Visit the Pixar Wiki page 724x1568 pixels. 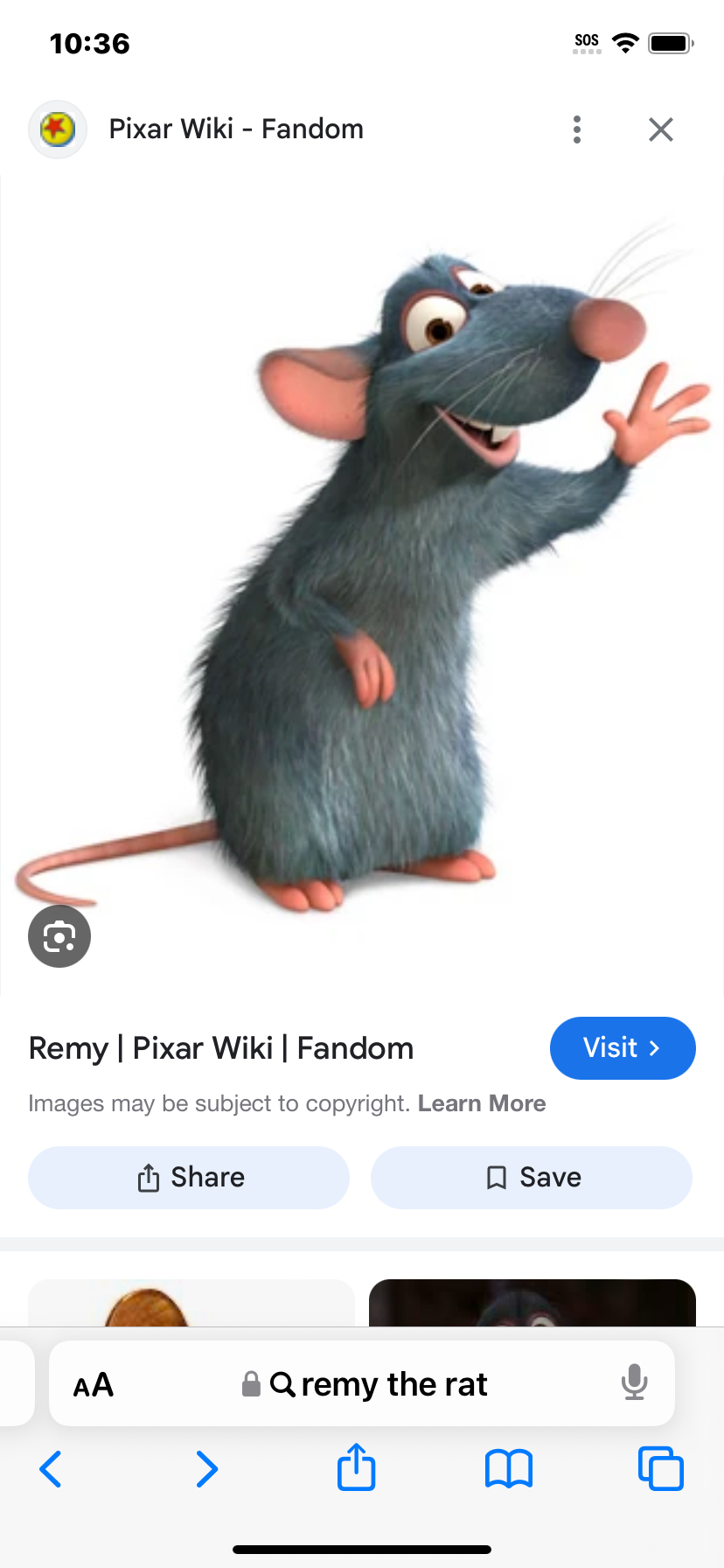pos(622,1047)
